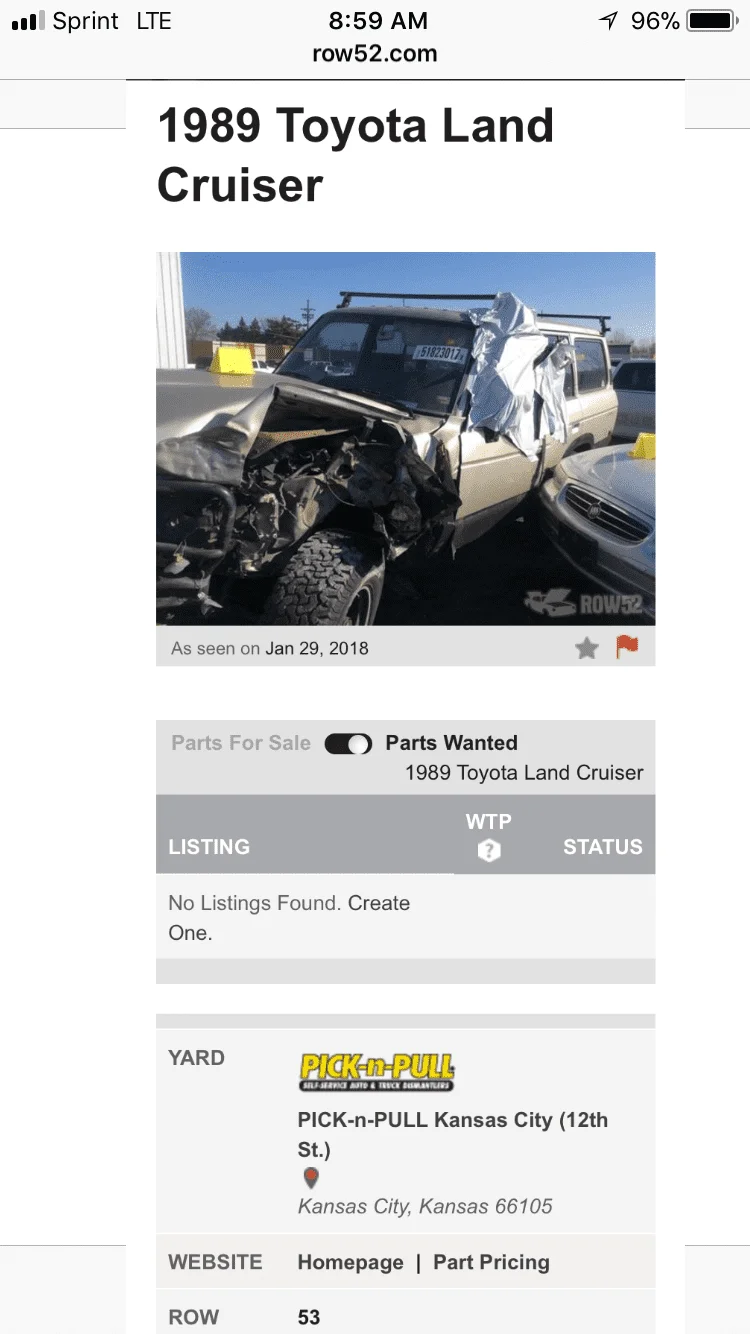Screen dimensions: 750x1334
Task: Tap the row52.com address bar
Action: tap(375, 54)
